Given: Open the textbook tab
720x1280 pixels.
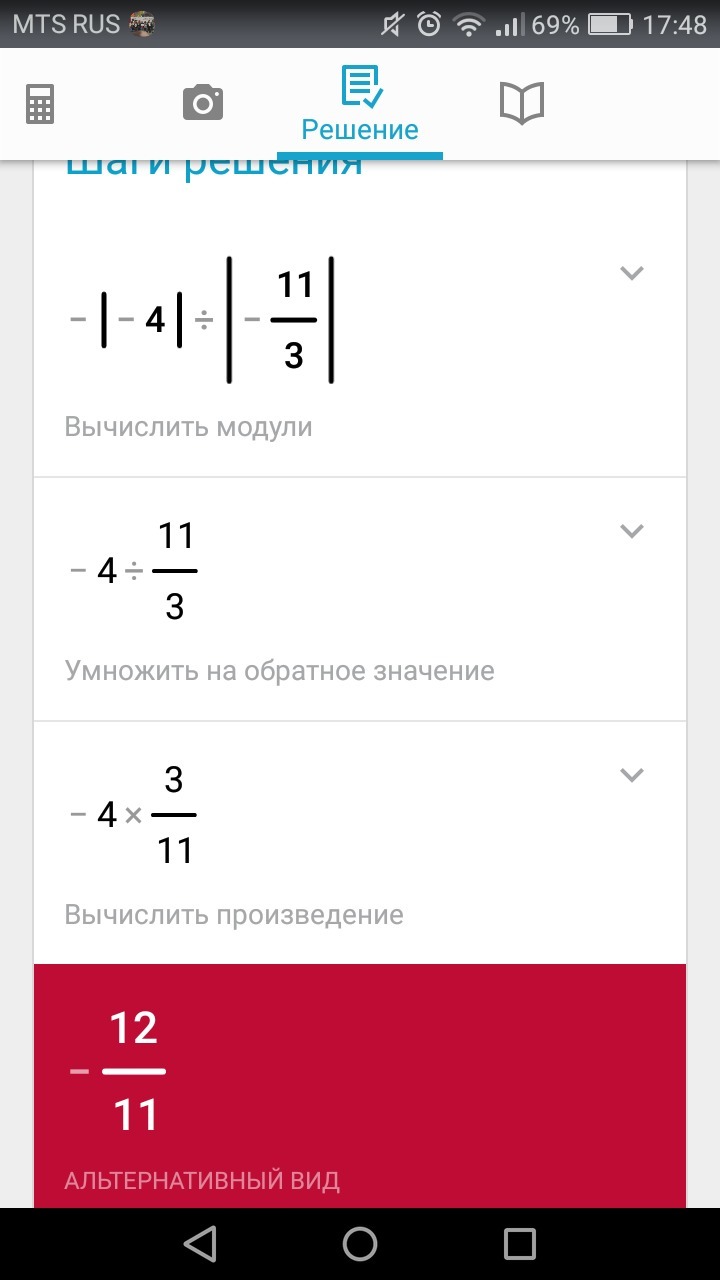Looking at the screenshot, I should (x=521, y=103).
